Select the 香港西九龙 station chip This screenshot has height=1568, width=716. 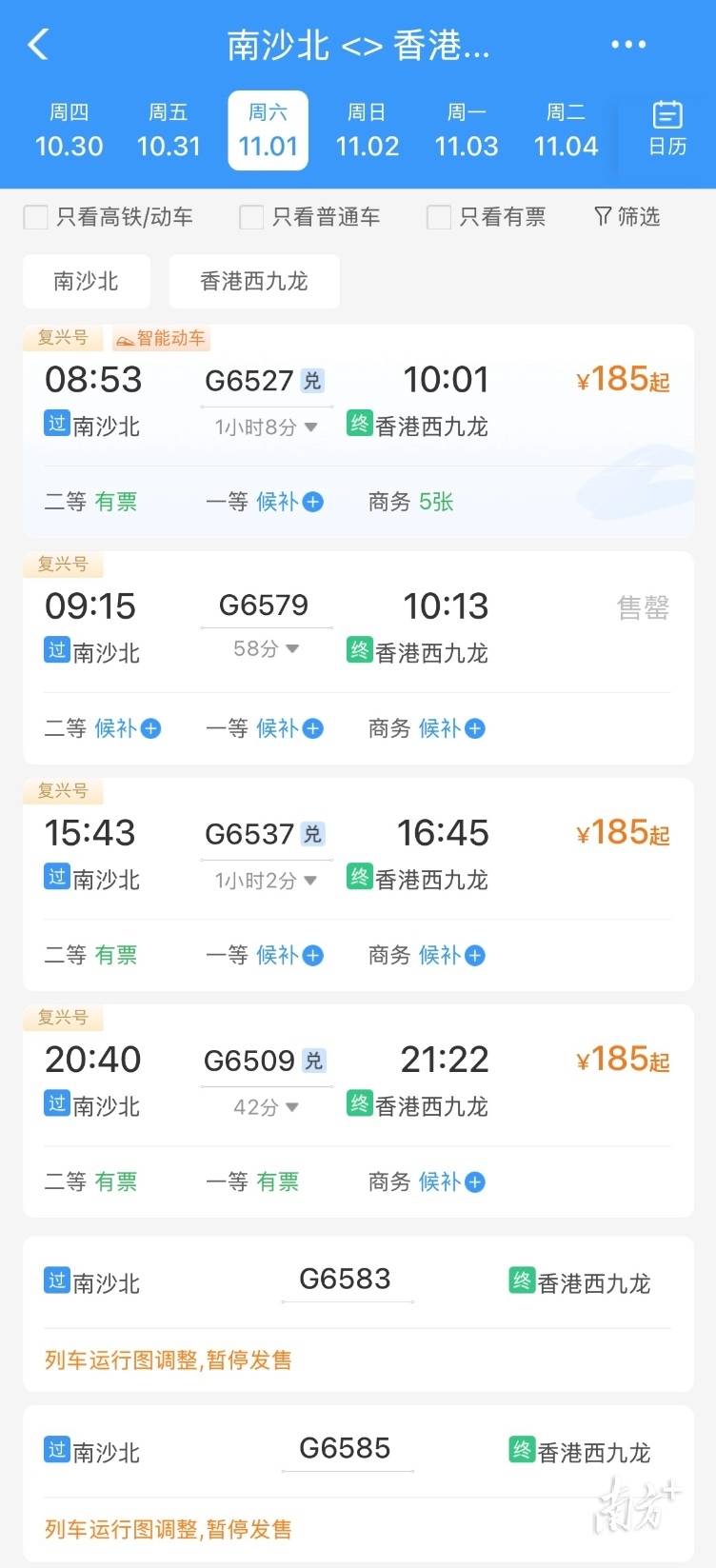253,281
